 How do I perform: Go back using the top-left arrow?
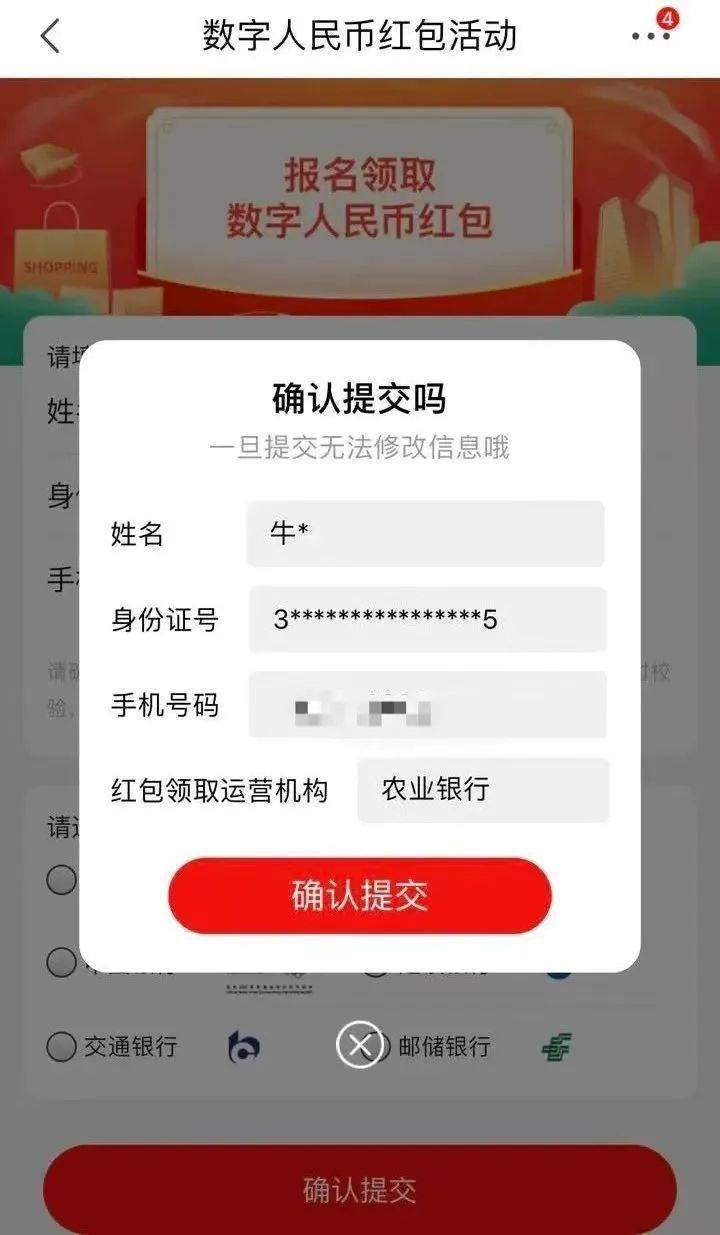(x=50, y=36)
